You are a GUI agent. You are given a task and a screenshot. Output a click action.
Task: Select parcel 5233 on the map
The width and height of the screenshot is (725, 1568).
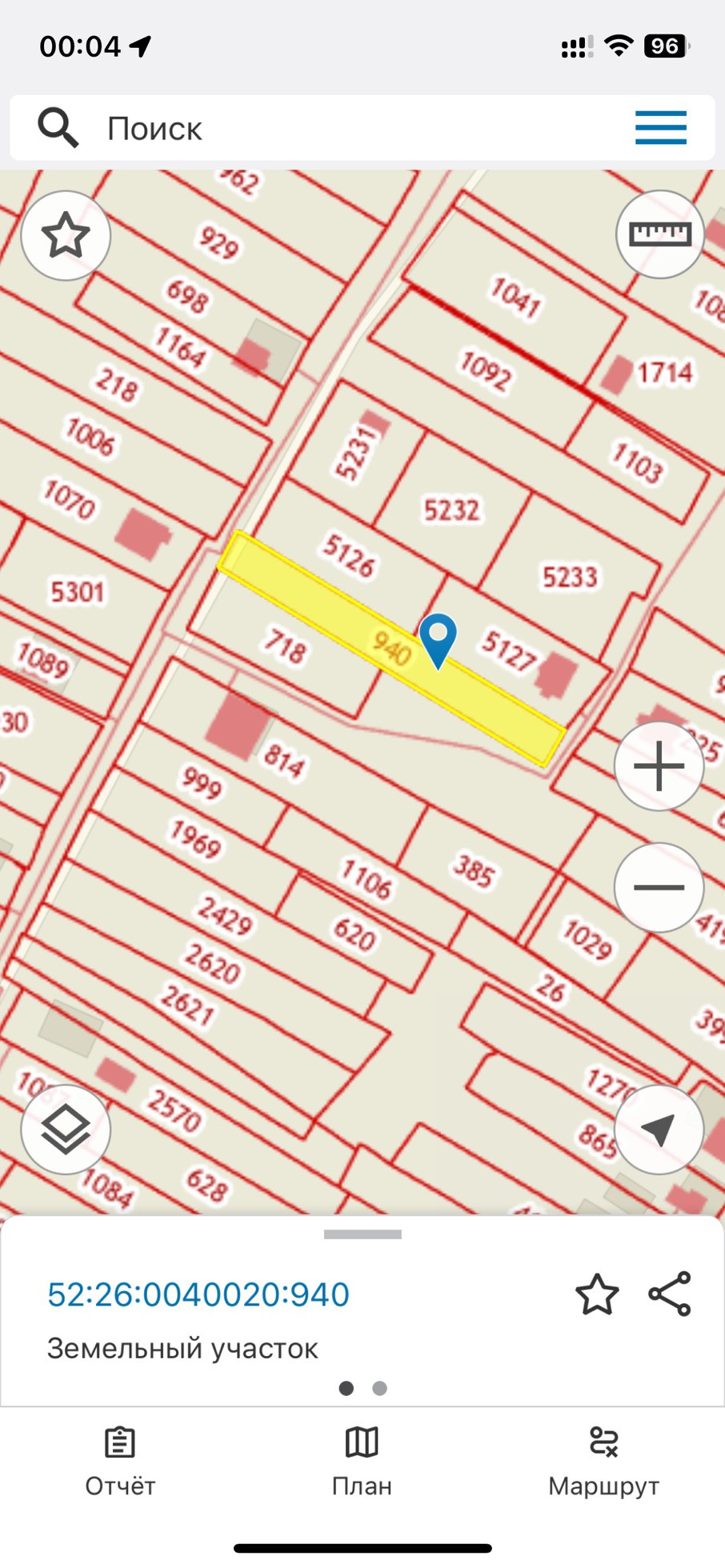click(x=570, y=576)
